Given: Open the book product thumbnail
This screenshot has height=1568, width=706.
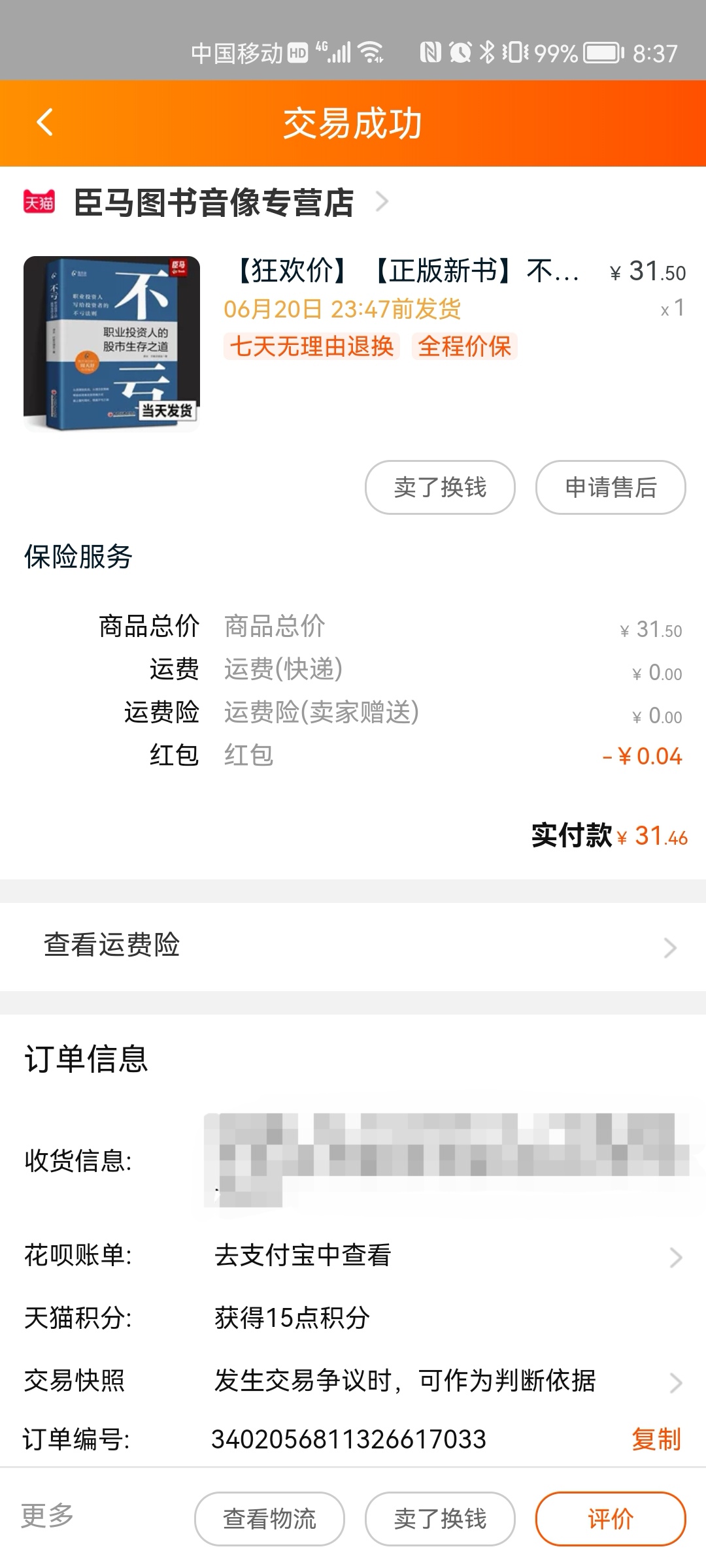Looking at the screenshot, I should (112, 344).
